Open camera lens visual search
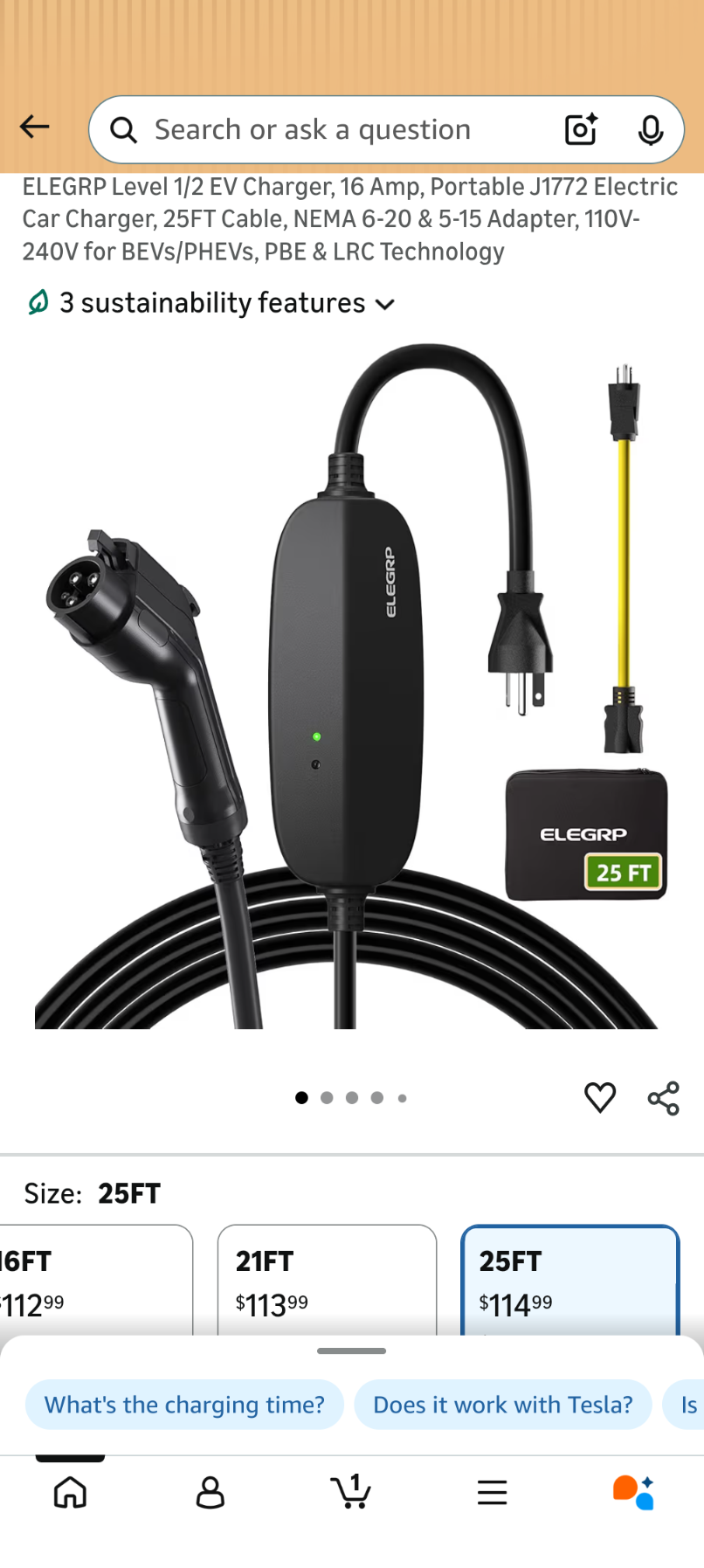Screen dimensions: 704x1568 click(x=581, y=130)
